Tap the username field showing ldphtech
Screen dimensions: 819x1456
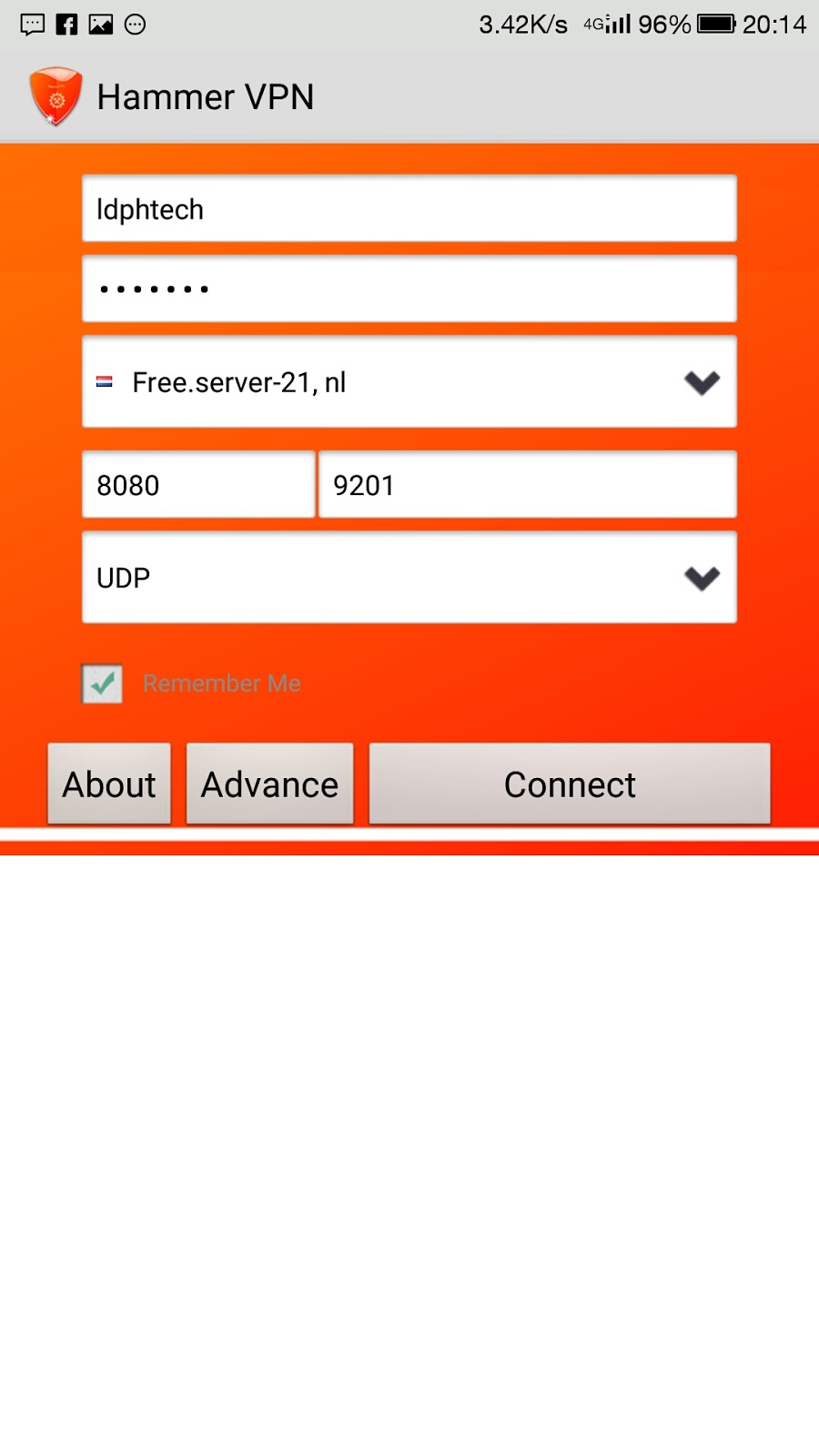click(409, 208)
